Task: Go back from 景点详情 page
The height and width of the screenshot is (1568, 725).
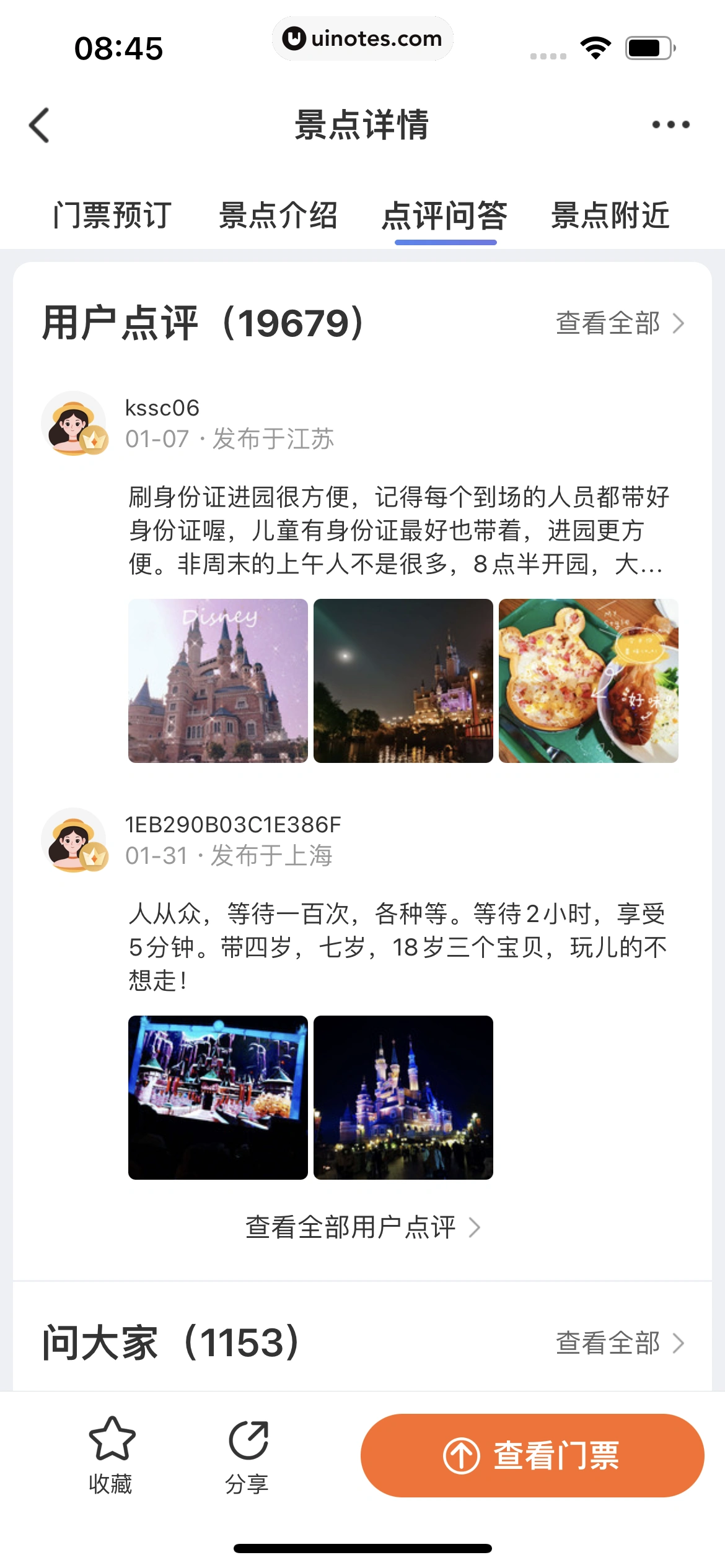Action: (40, 125)
